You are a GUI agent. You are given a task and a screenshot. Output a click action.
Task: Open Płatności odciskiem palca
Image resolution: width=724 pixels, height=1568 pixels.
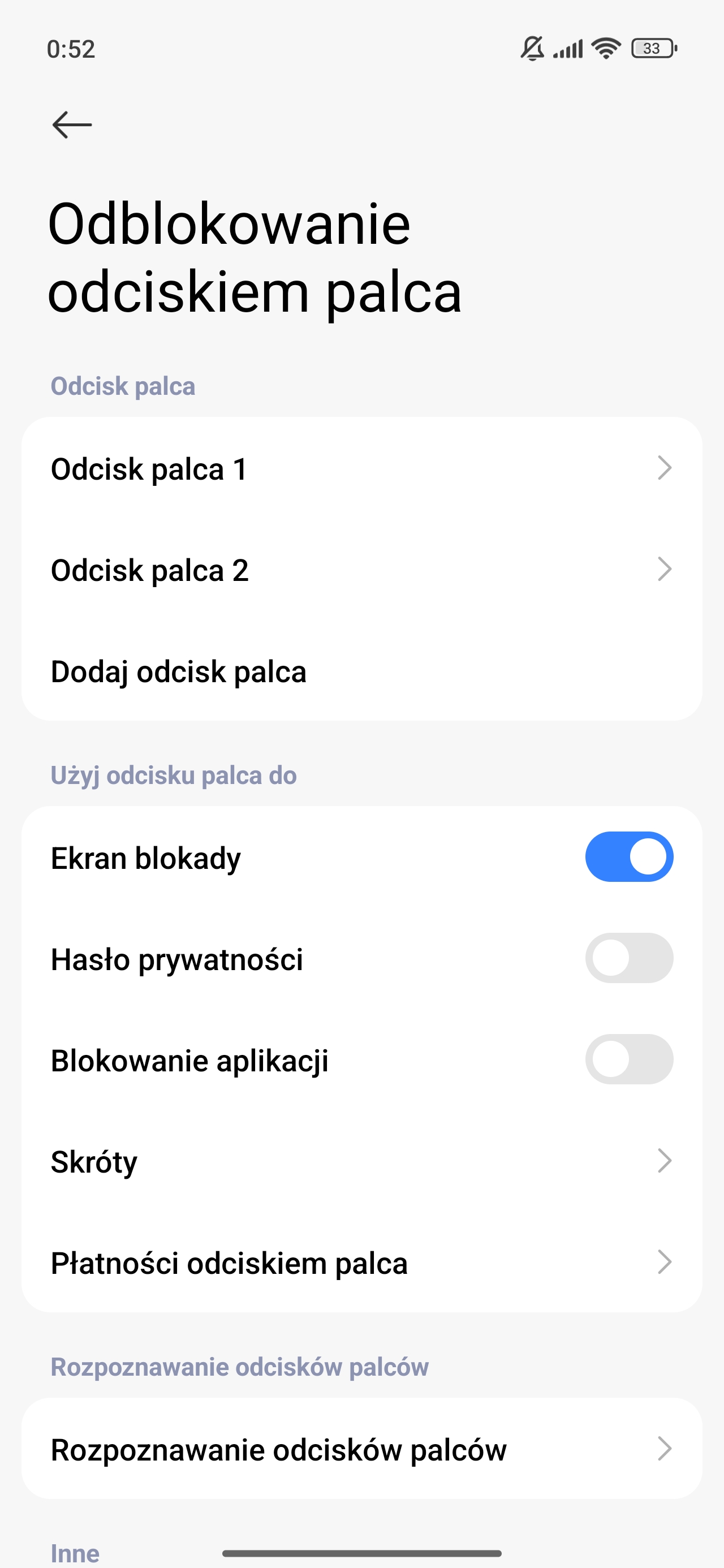[x=361, y=1263]
